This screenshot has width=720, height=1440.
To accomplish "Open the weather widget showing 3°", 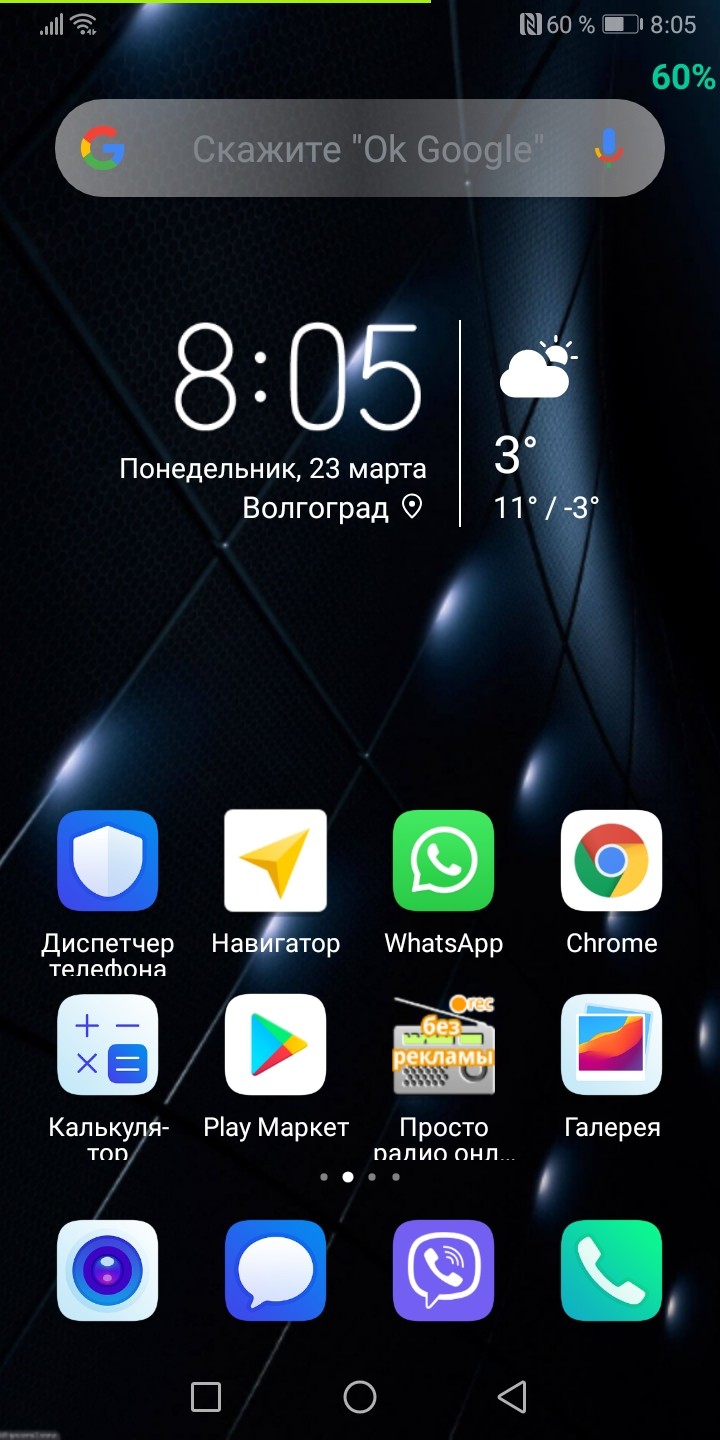I will [x=537, y=420].
